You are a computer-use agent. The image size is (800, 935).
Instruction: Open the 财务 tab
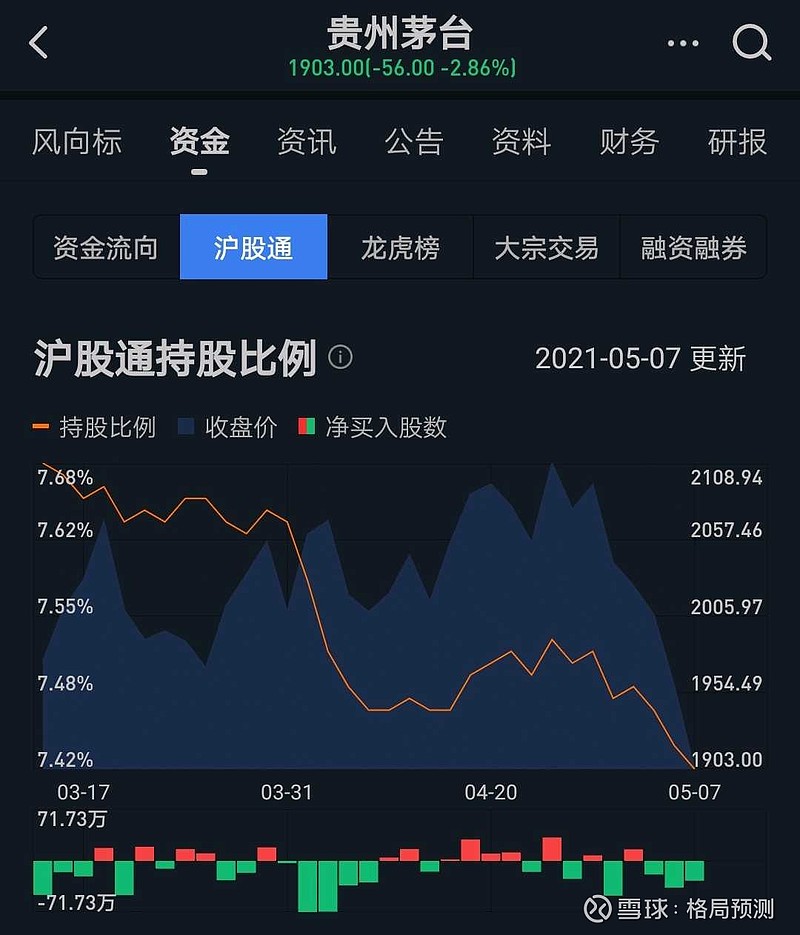(629, 142)
